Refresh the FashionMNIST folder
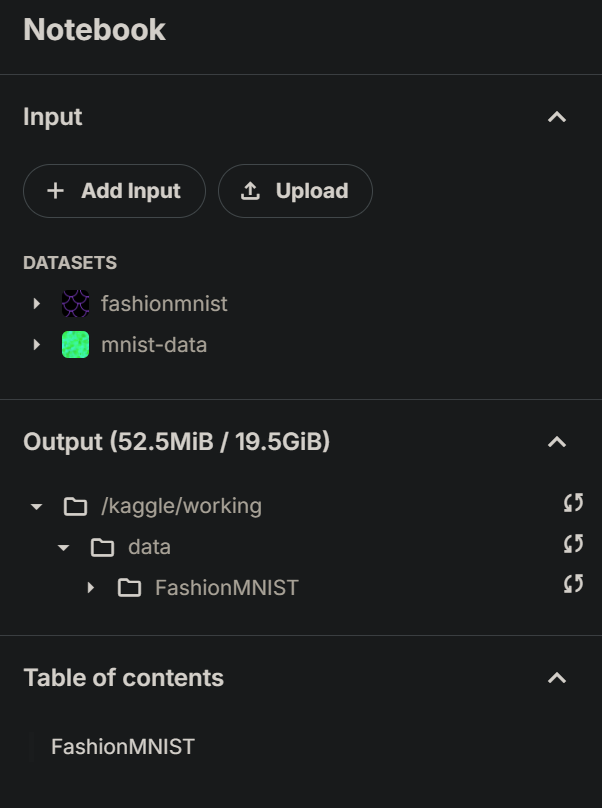The height and width of the screenshot is (808, 602). pyautogui.click(x=573, y=584)
